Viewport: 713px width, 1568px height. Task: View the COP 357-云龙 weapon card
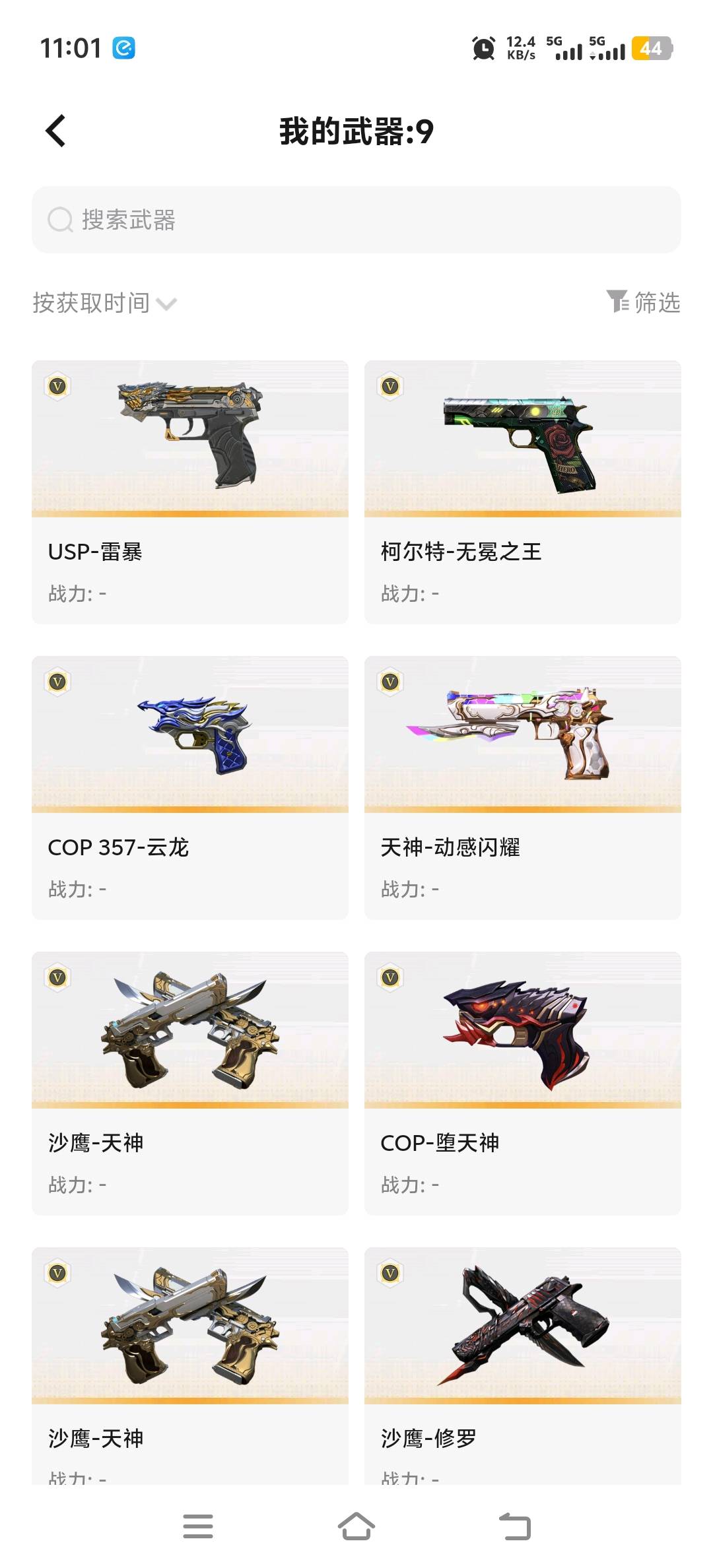coord(190,787)
